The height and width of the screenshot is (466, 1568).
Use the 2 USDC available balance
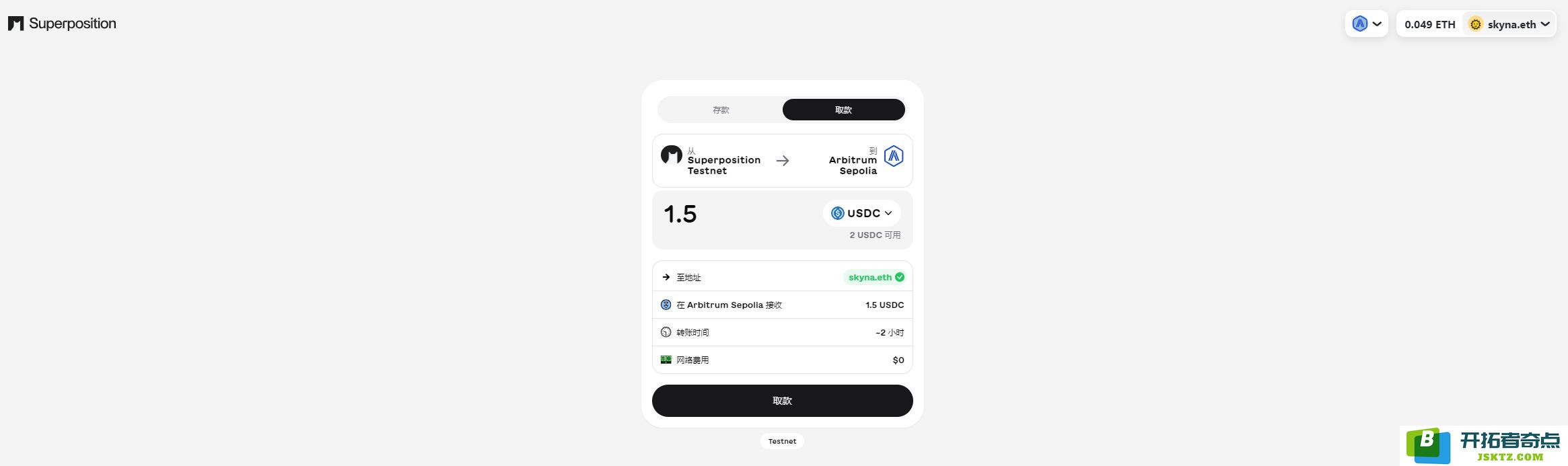(874, 235)
